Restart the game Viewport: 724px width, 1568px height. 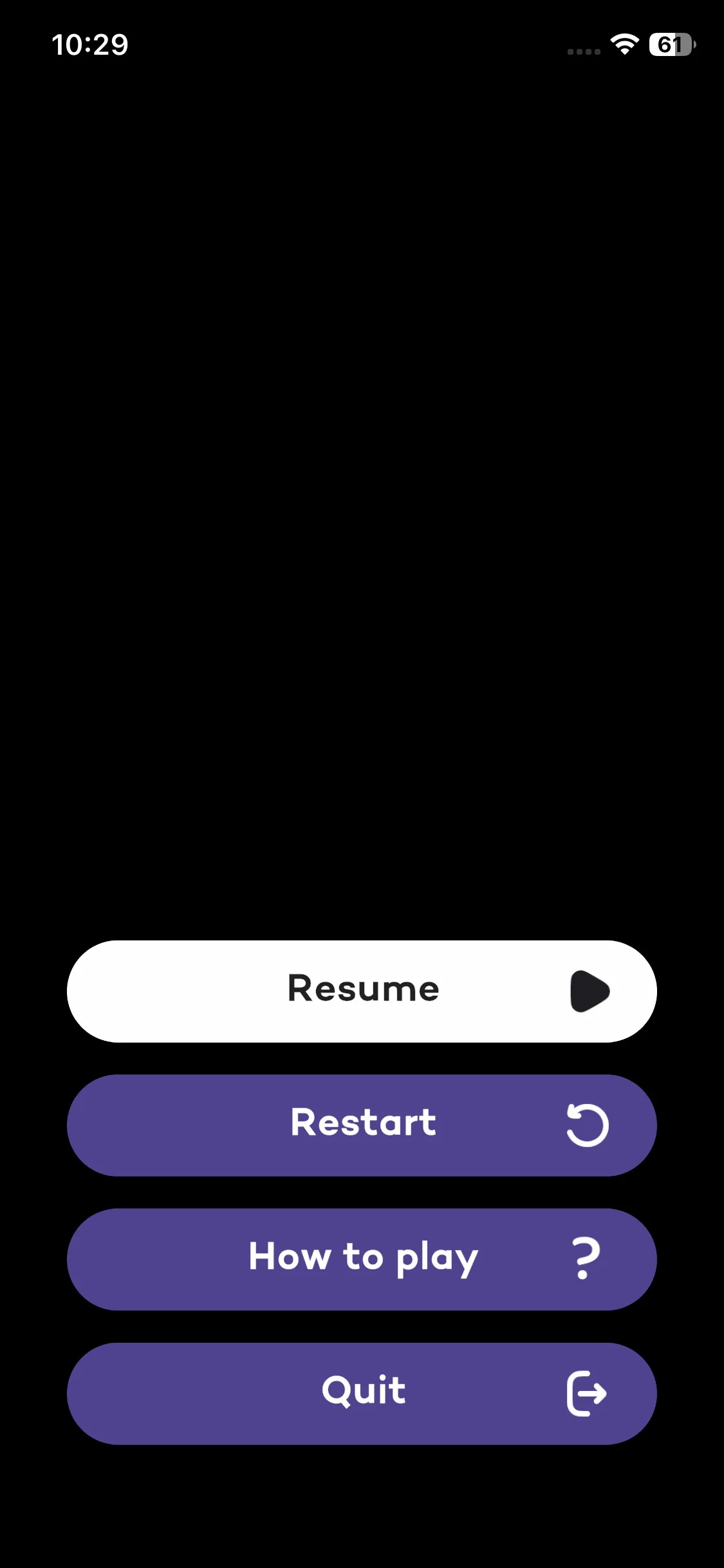click(362, 1125)
